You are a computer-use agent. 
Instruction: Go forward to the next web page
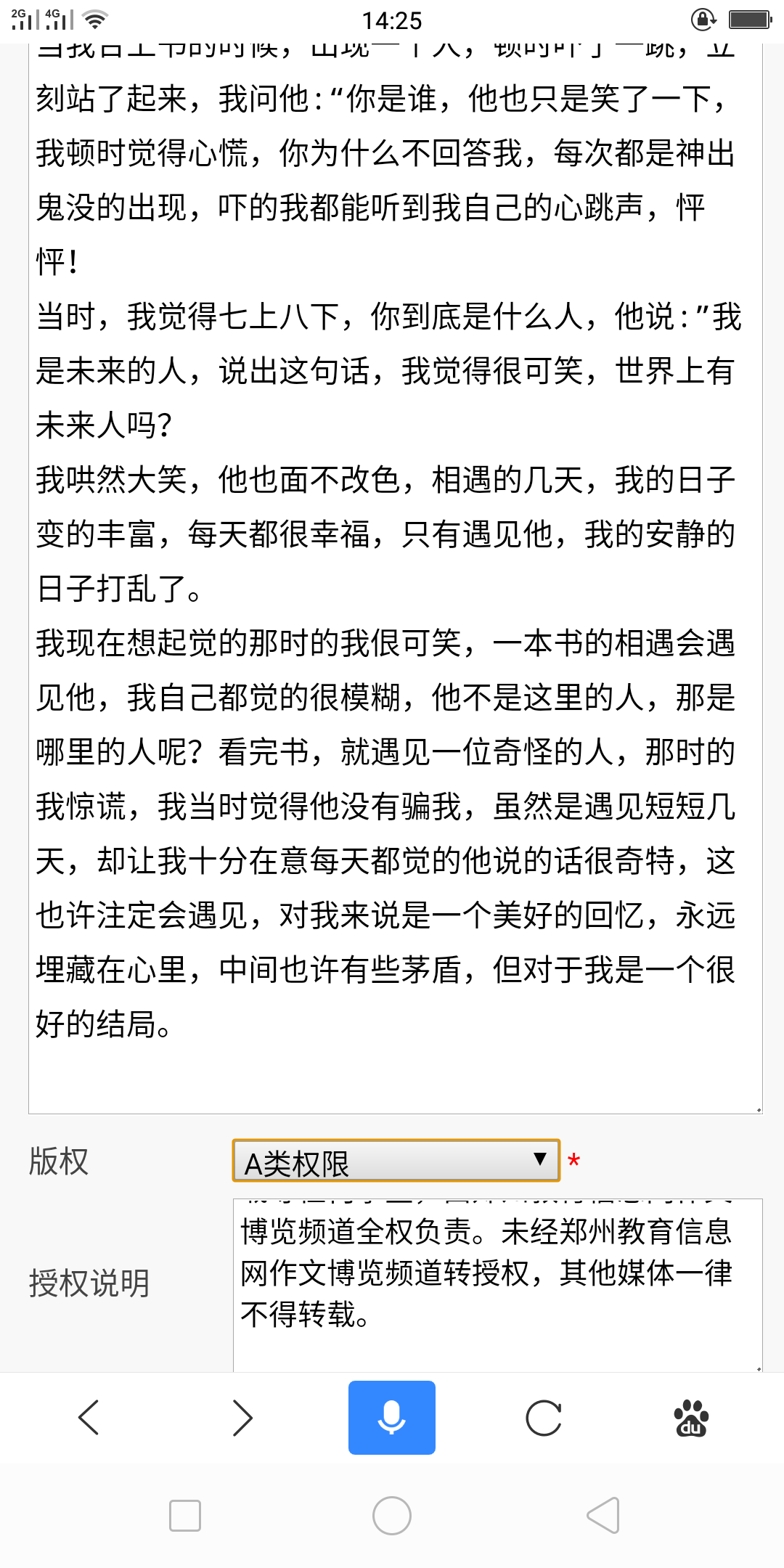coord(242,1418)
